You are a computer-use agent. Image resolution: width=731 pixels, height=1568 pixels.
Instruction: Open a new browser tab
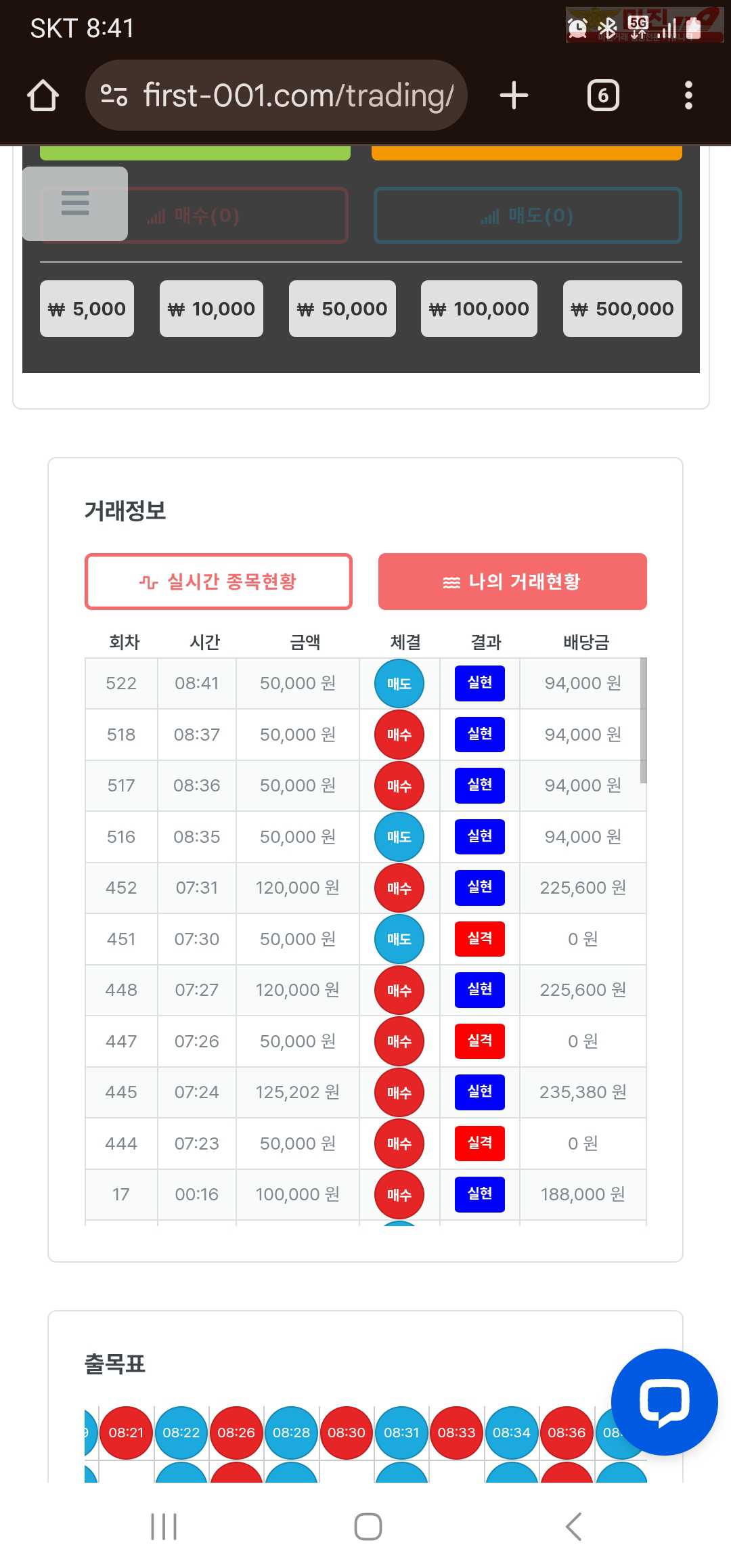click(x=514, y=95)
